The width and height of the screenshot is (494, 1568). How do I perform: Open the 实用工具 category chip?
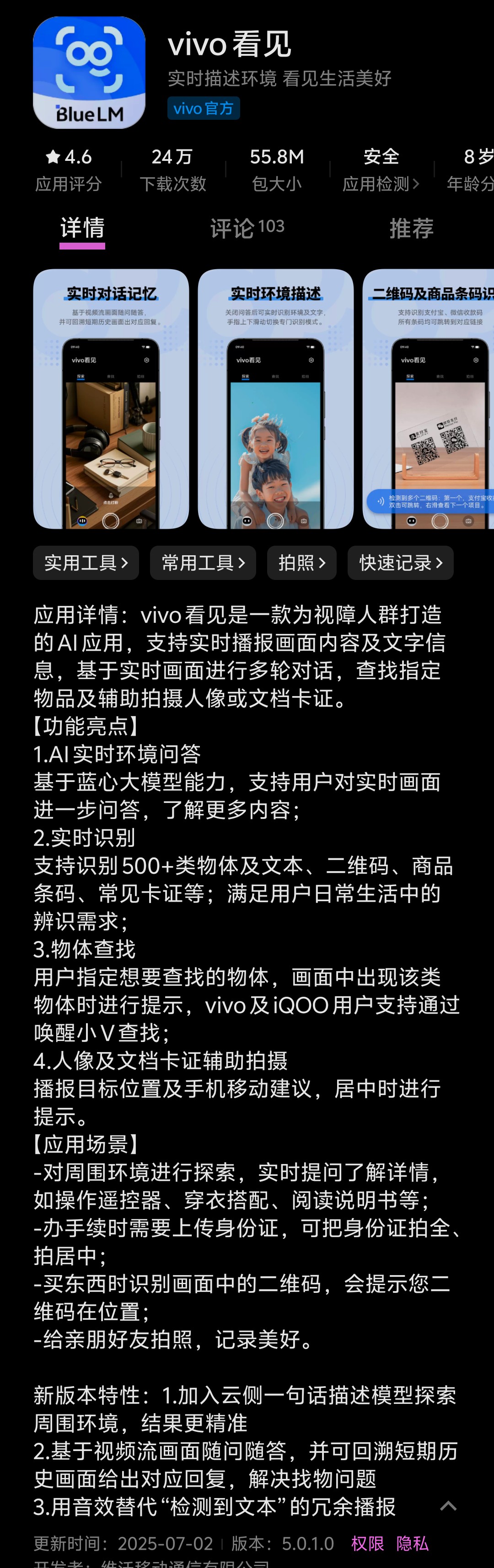86,563
